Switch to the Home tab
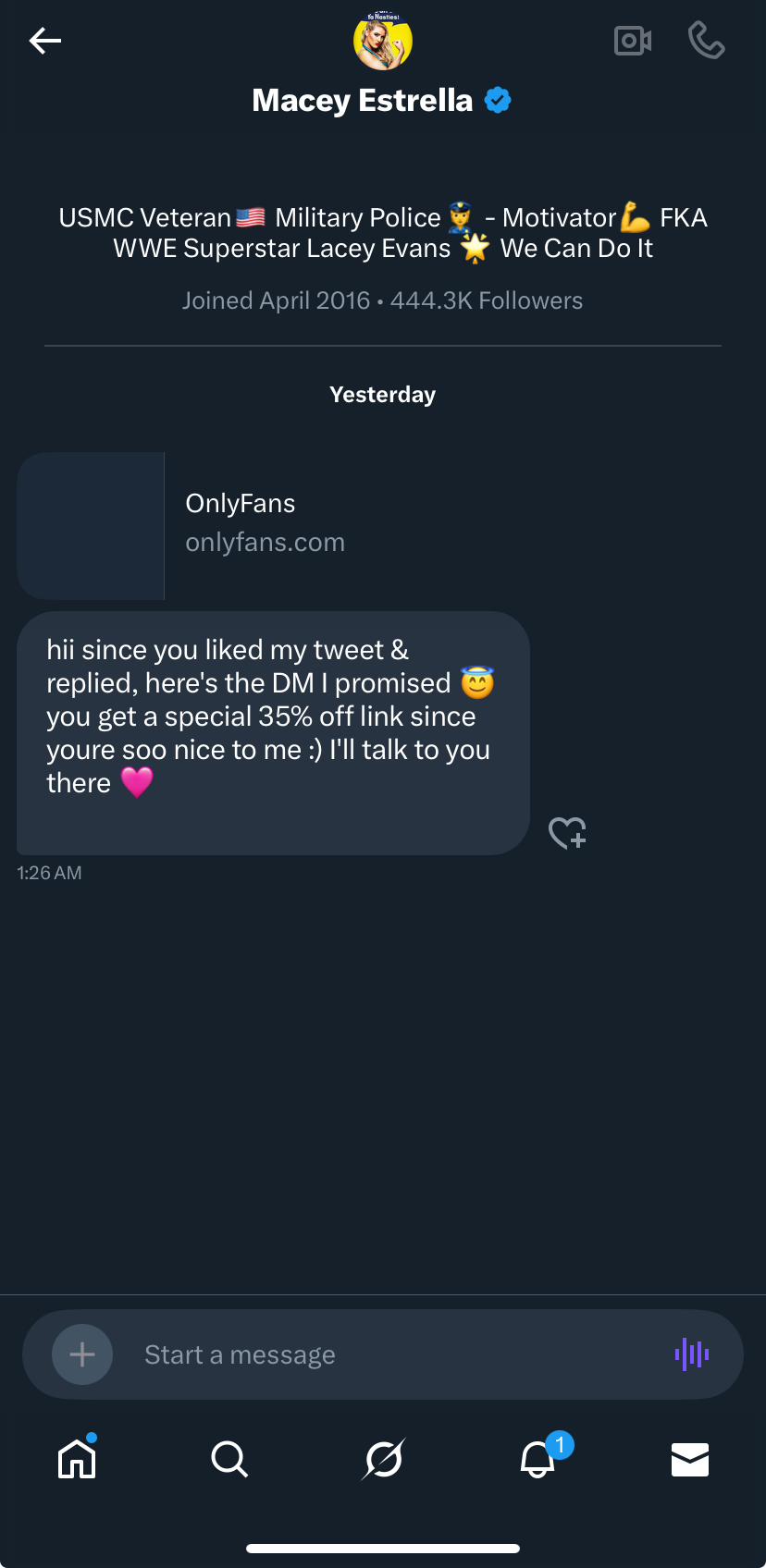The width and height of the screenshot is (766, 1568). pos(77,1460)
